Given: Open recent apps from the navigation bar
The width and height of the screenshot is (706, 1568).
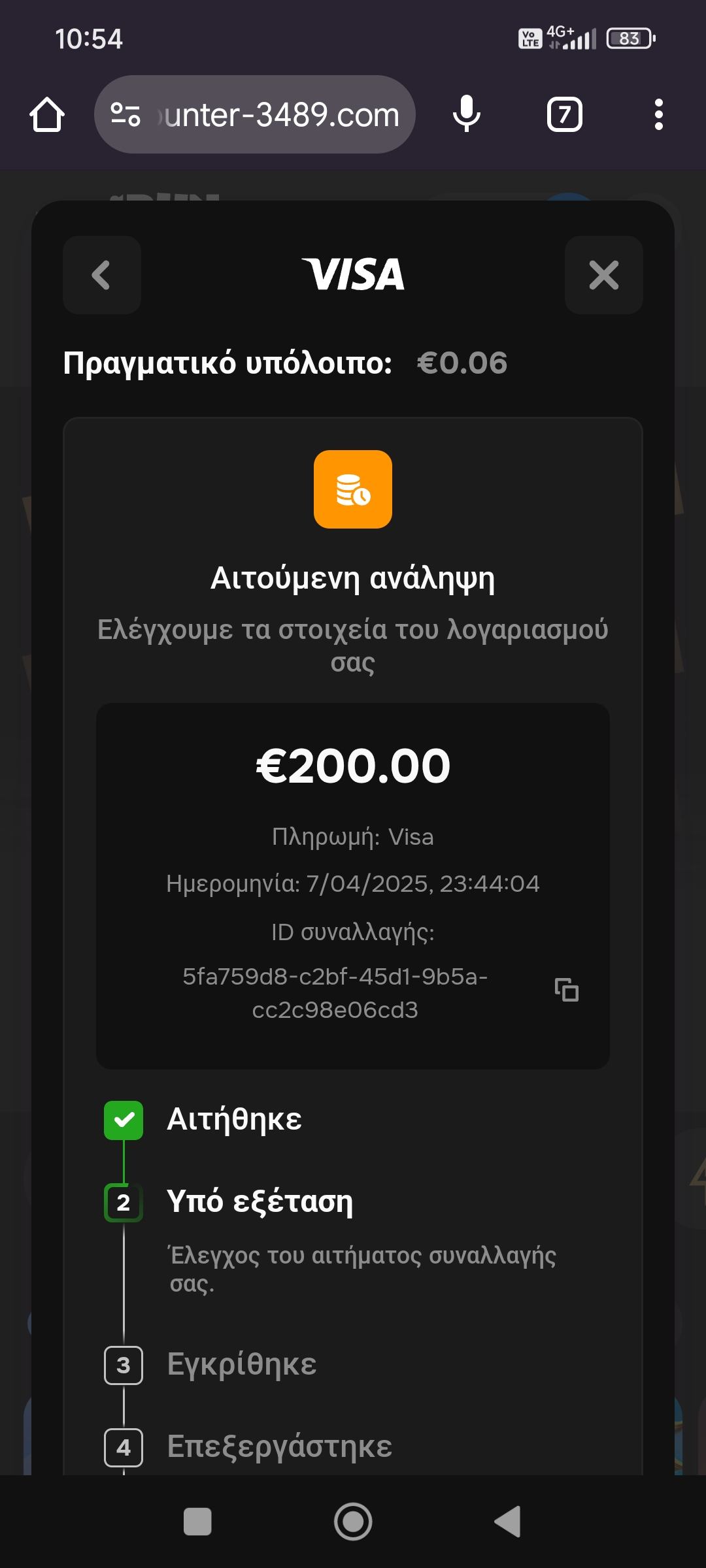Looking at the screenshot, I should [197, 1522].
